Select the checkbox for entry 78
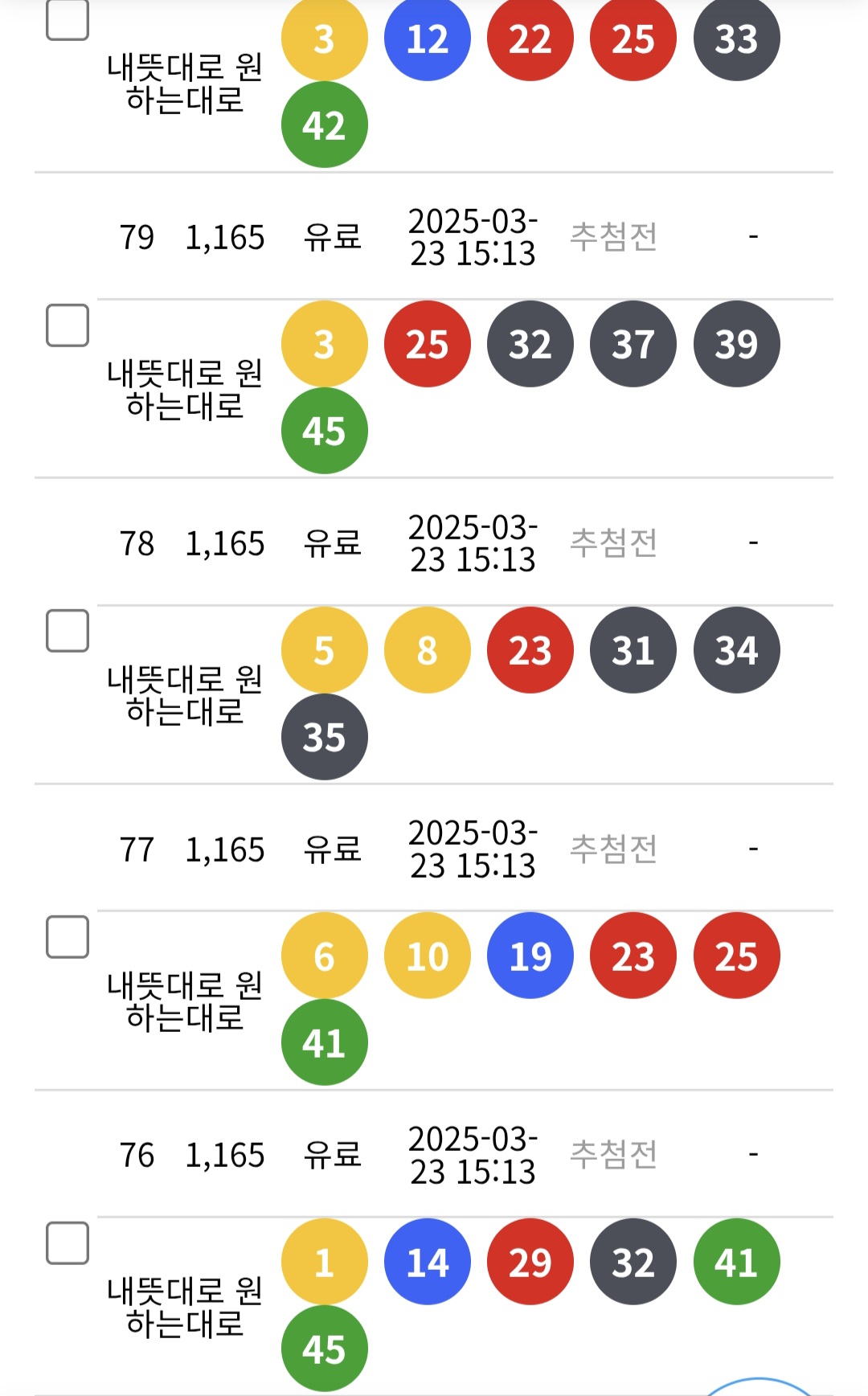 68,631
